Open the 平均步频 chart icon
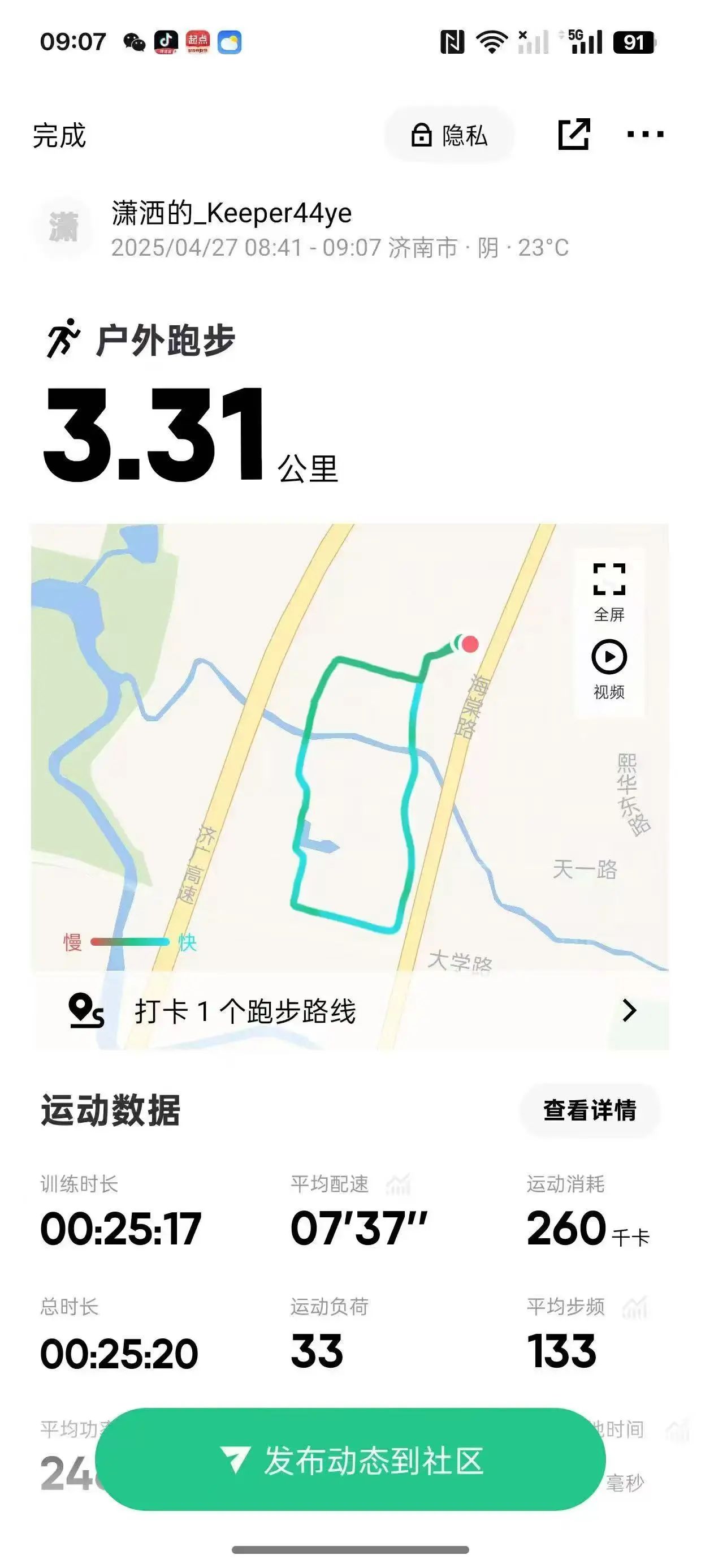Image resolution: width=701 pixels, height=1568 pixels. point(634,1306)
